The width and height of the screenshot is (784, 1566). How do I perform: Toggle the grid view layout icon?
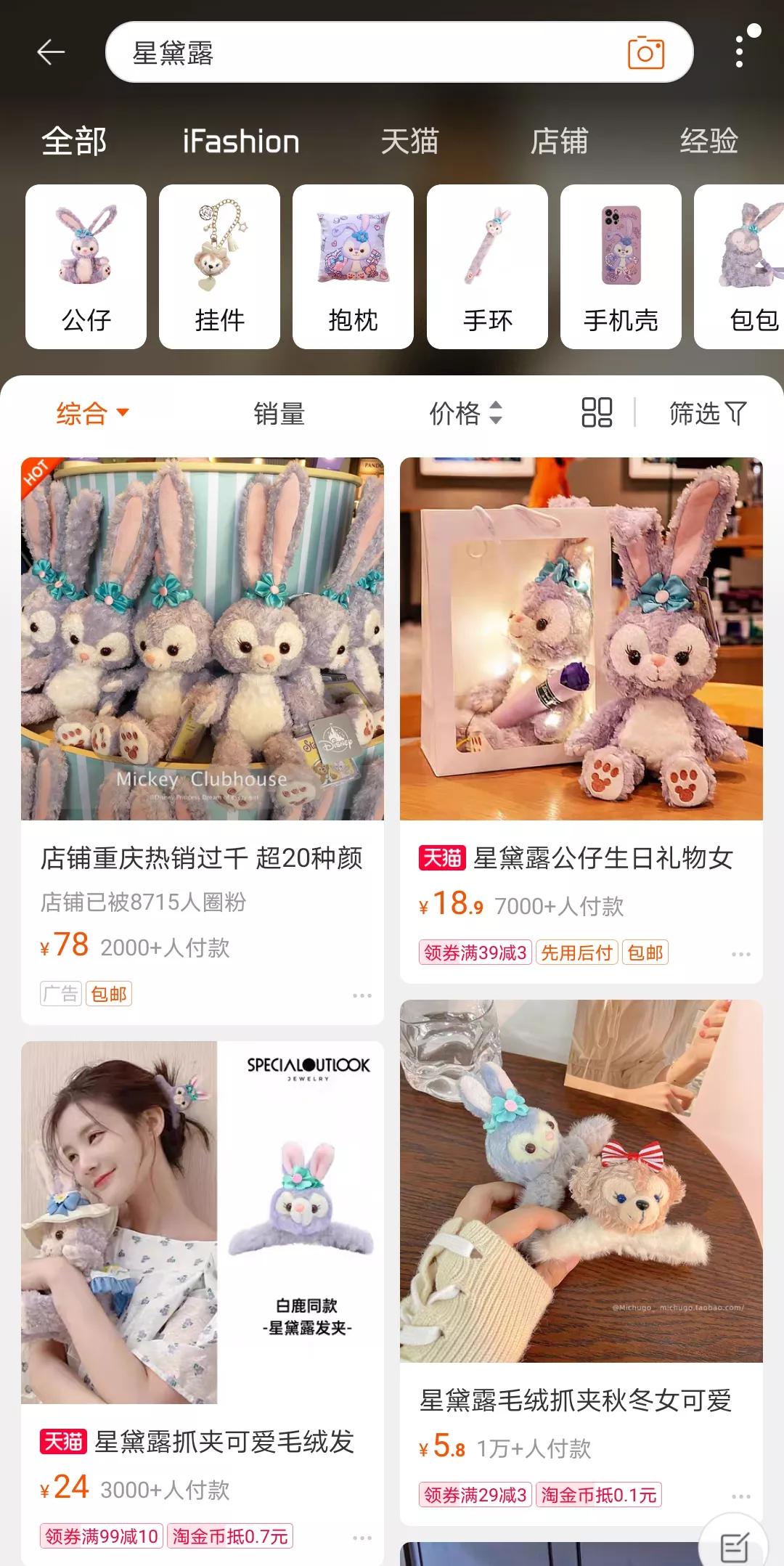[597, 412]
